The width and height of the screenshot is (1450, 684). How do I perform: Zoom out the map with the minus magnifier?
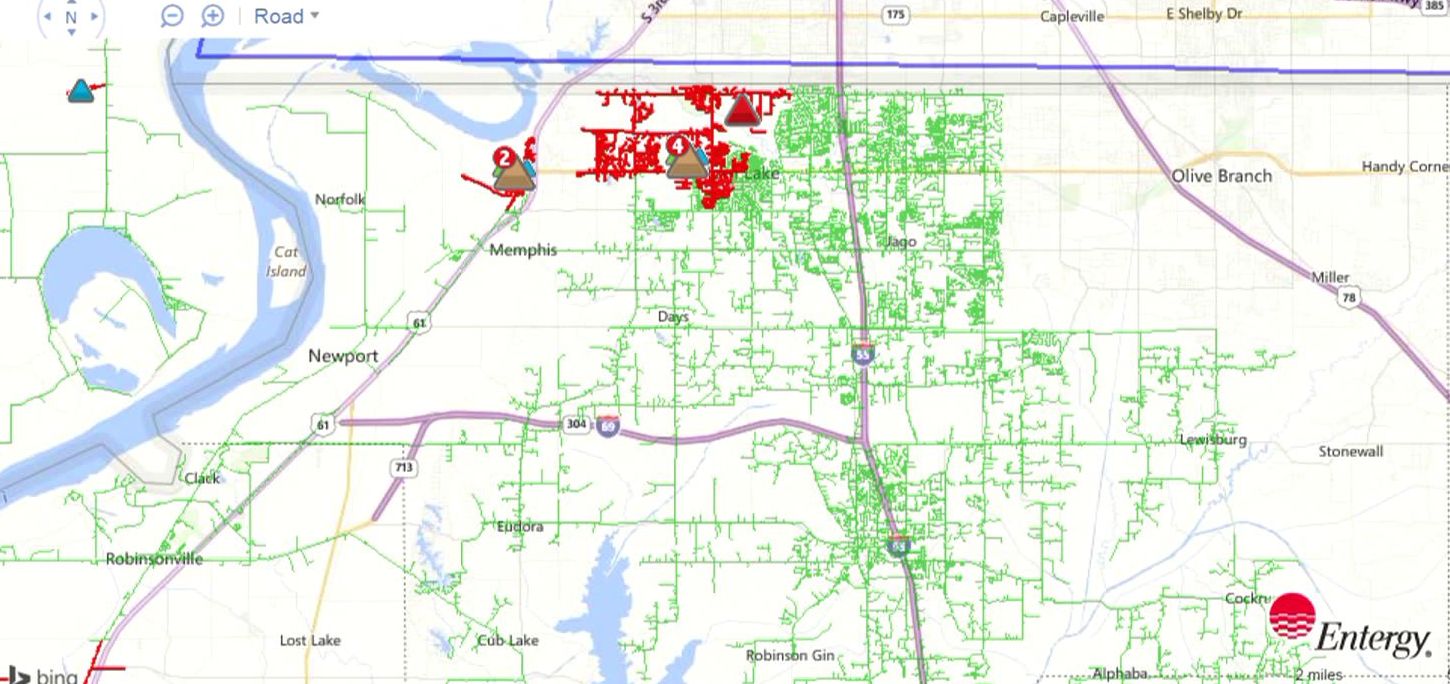(x=172, y=16)
